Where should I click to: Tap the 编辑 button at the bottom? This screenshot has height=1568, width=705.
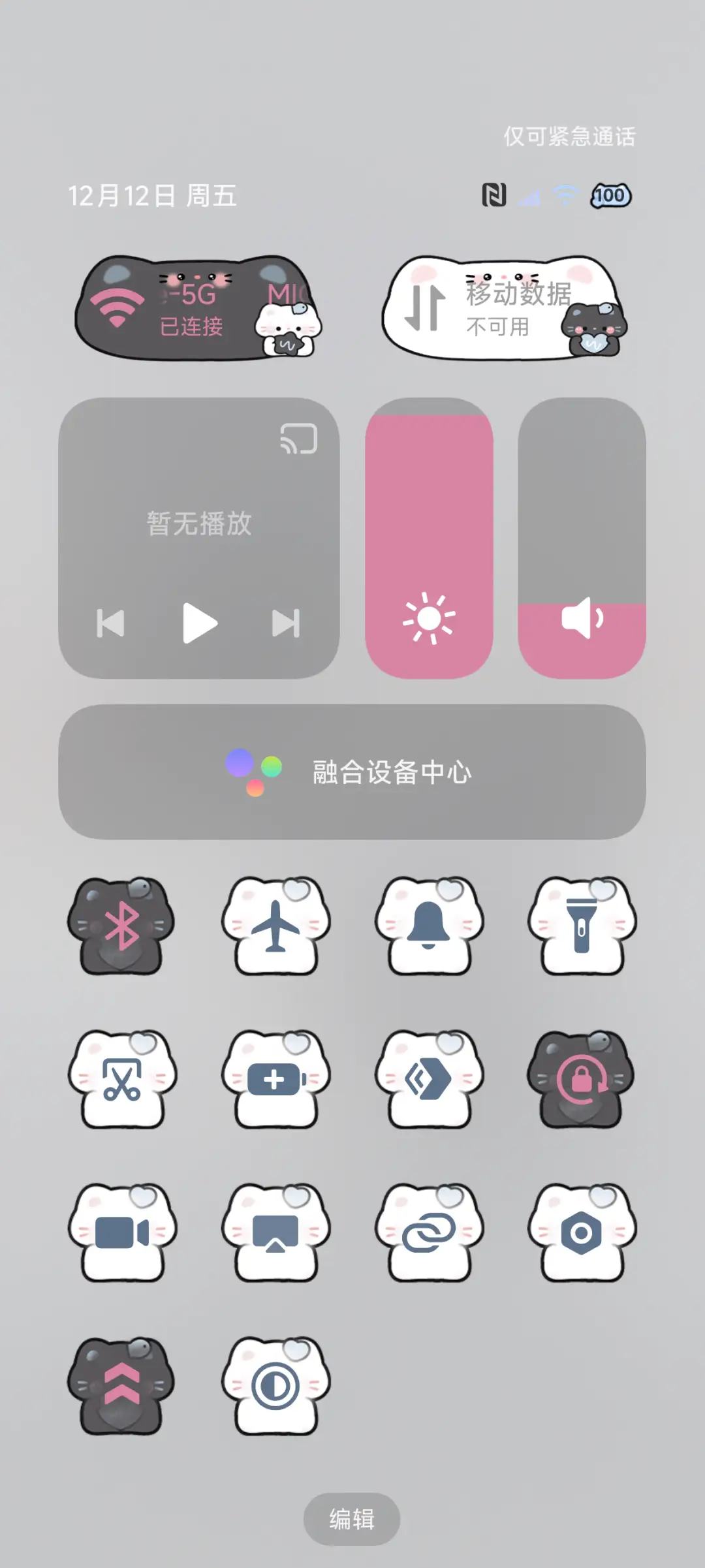pyautogui.click(x=351, y=1519)
